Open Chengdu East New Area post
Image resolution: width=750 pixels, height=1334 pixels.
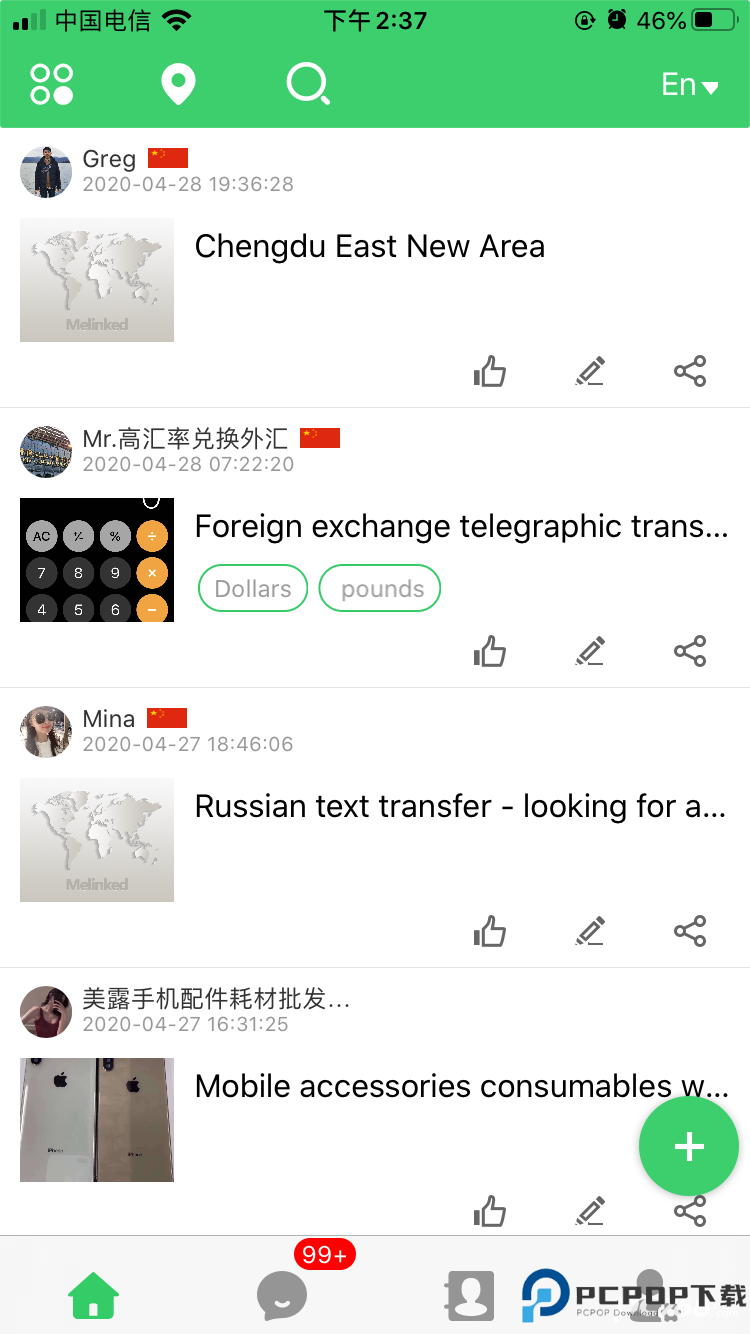click(x=370, y=247)
